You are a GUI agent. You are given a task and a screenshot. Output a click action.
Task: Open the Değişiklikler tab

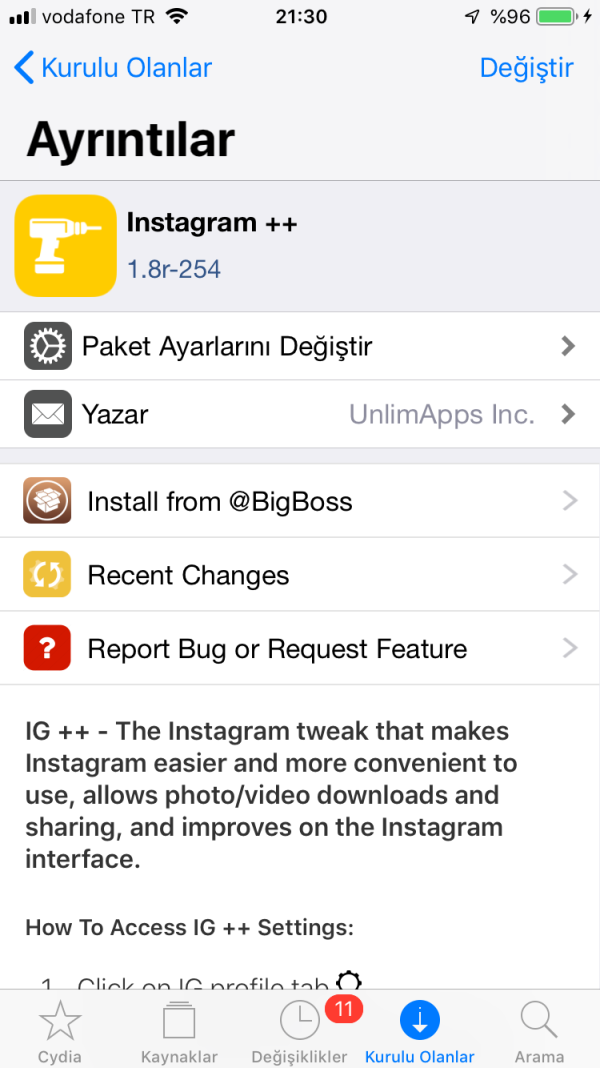pos(300,1030)
